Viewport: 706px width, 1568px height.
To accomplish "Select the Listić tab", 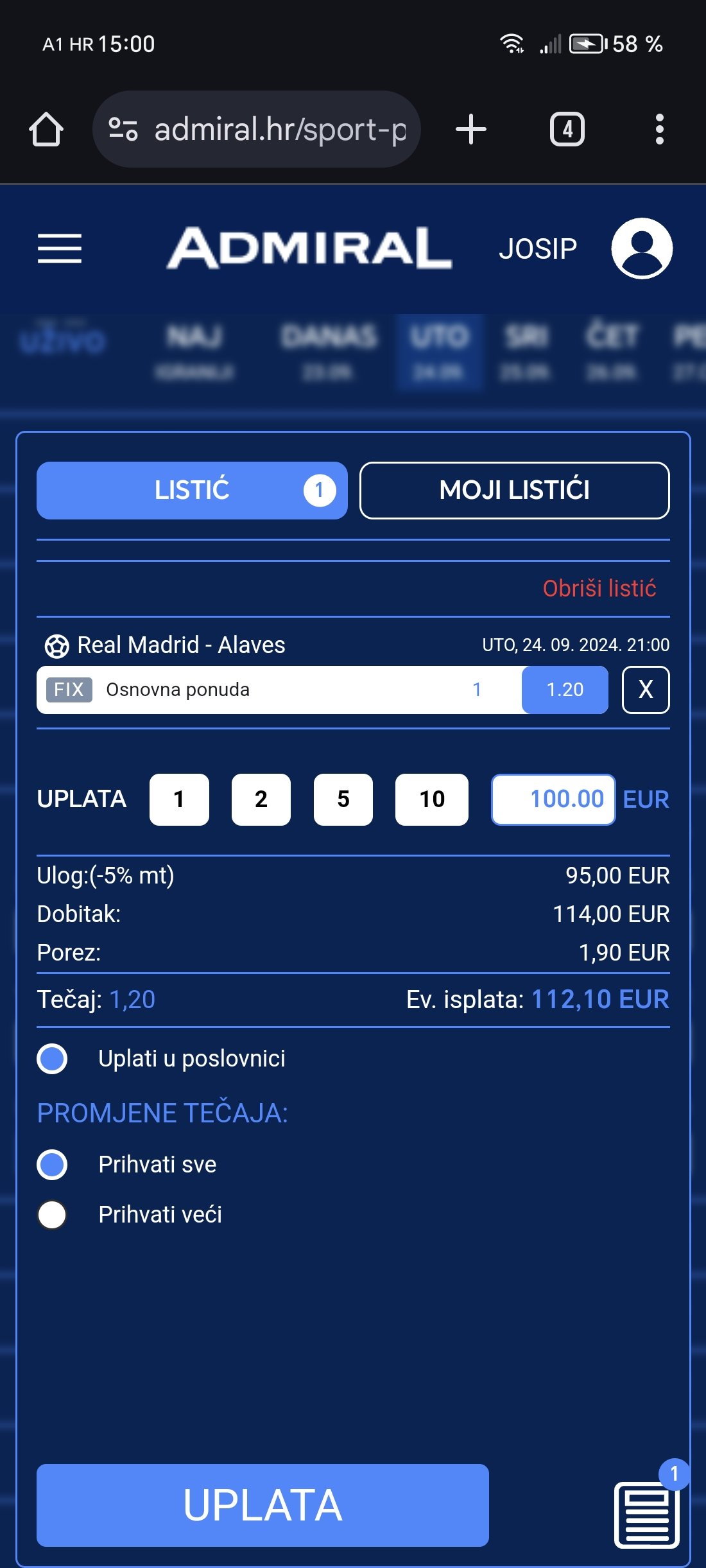I will coord(191,491).
